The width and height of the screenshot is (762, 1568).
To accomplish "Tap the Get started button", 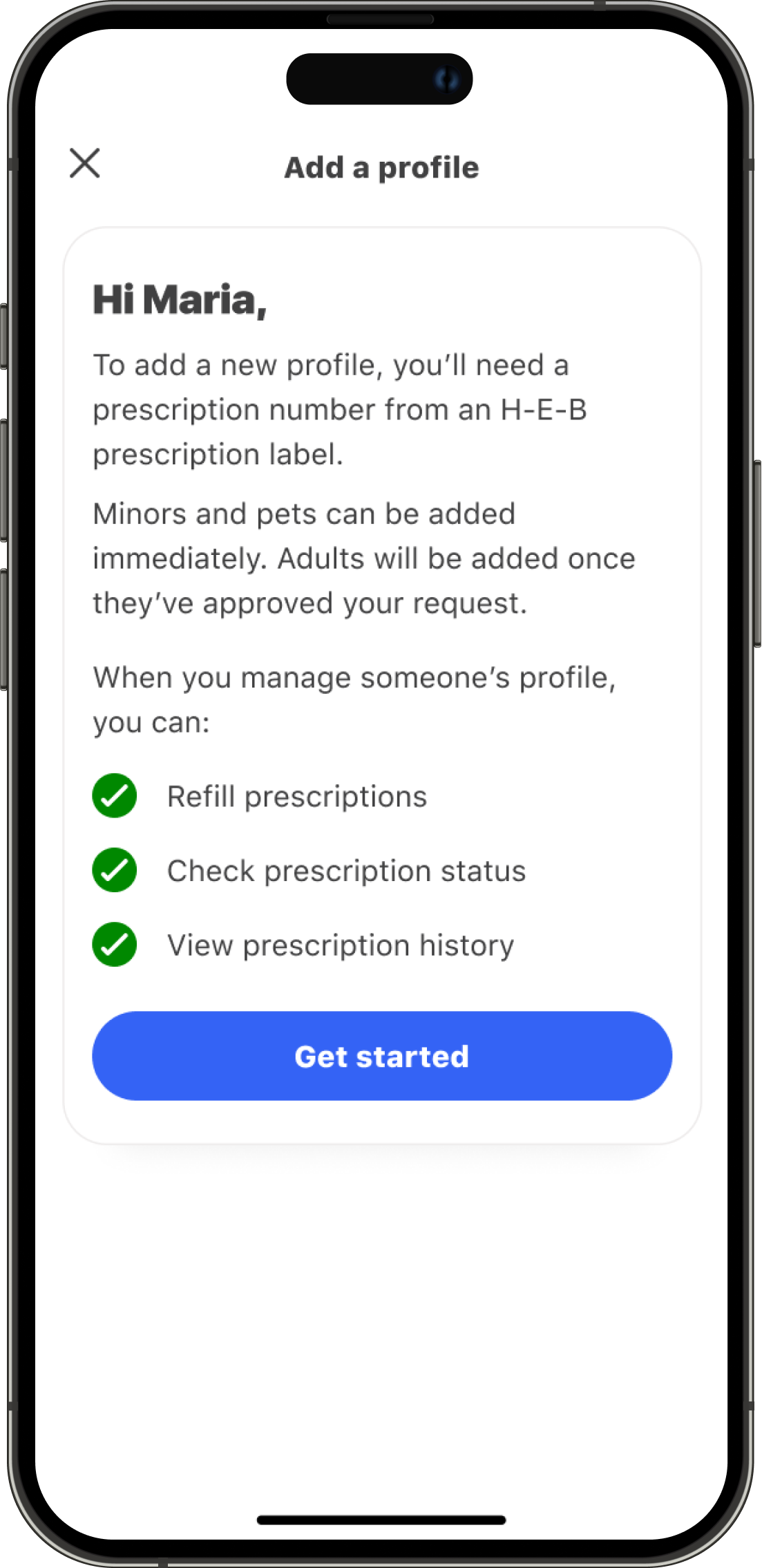I will pos(382,1056).
